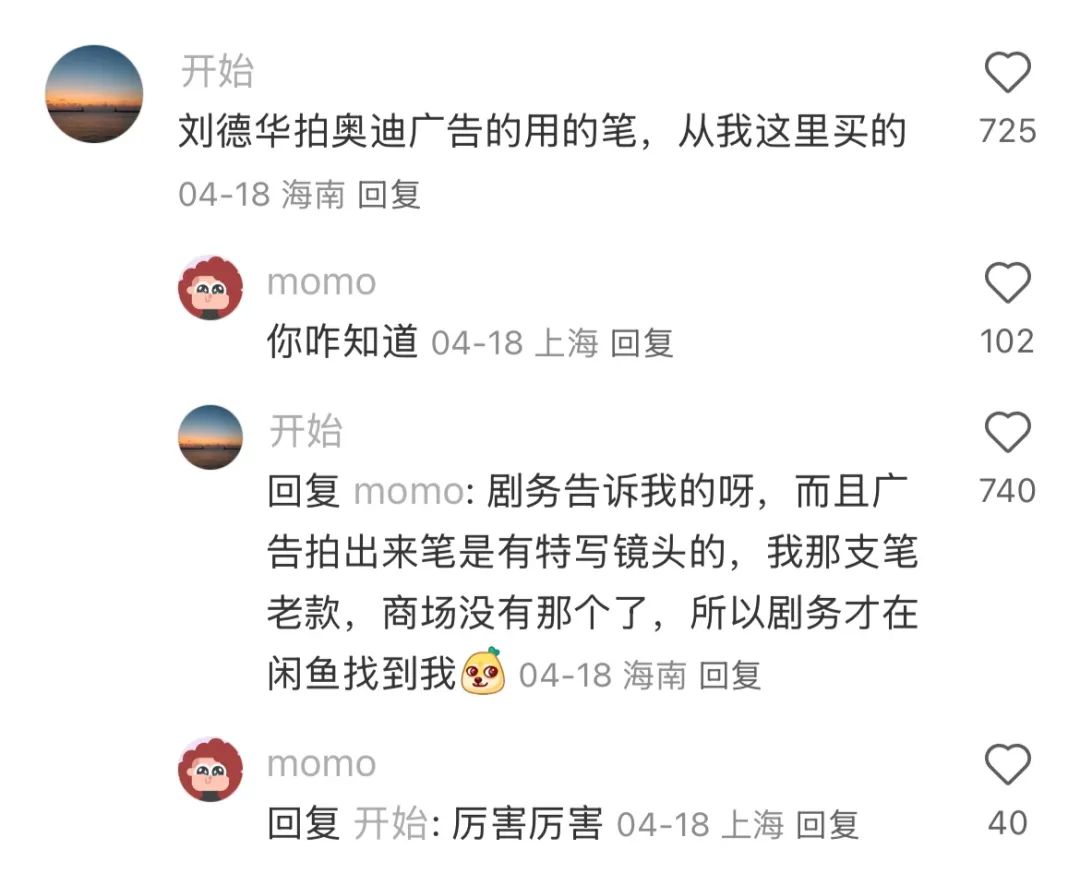
Task: Reply to 开始's comment about 奥迪广告
Action: (x=389, y=194)
